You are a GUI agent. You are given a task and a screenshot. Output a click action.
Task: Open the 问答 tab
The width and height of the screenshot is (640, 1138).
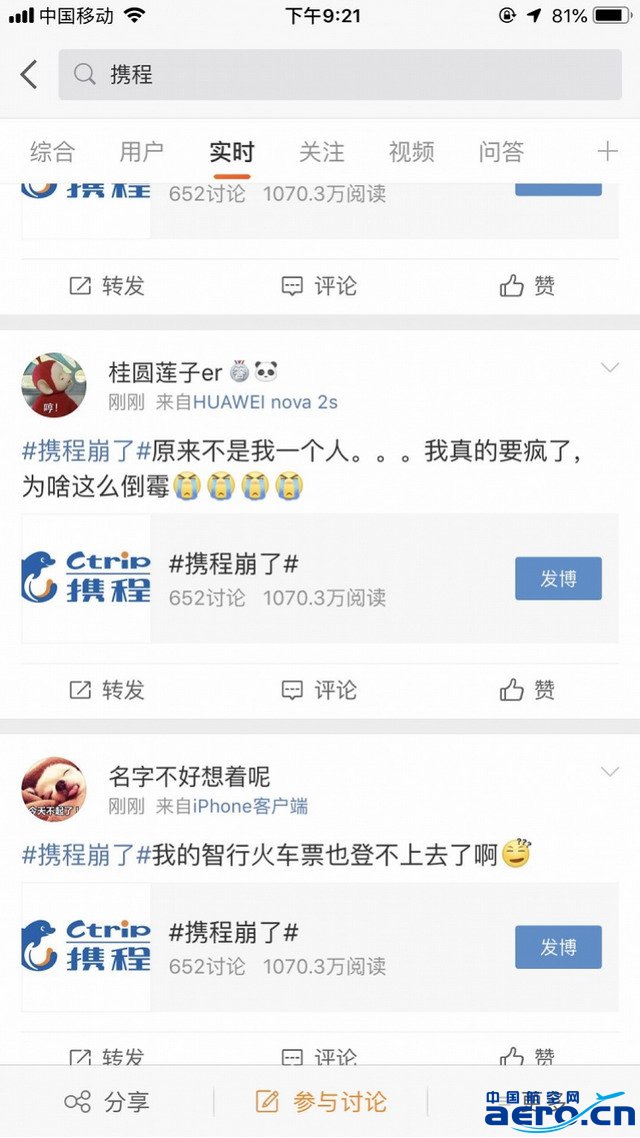coord(501,152)
